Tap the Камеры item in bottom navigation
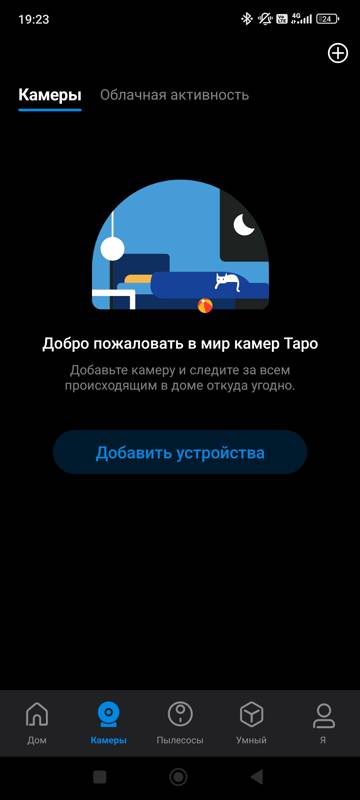Viewport: 360px width, 800px height. (109, 723)
